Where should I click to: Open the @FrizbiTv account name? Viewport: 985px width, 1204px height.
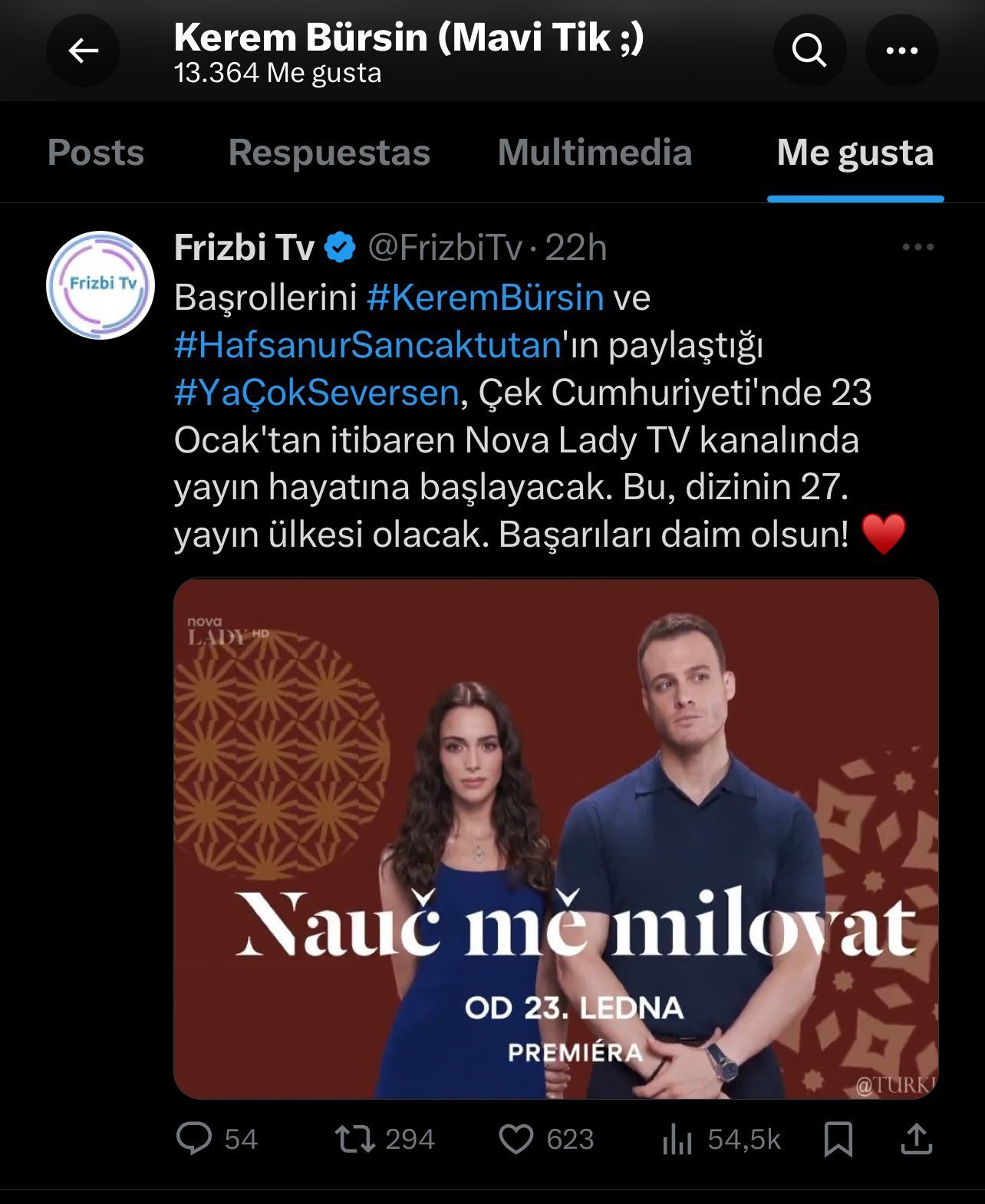click(445, 248)
